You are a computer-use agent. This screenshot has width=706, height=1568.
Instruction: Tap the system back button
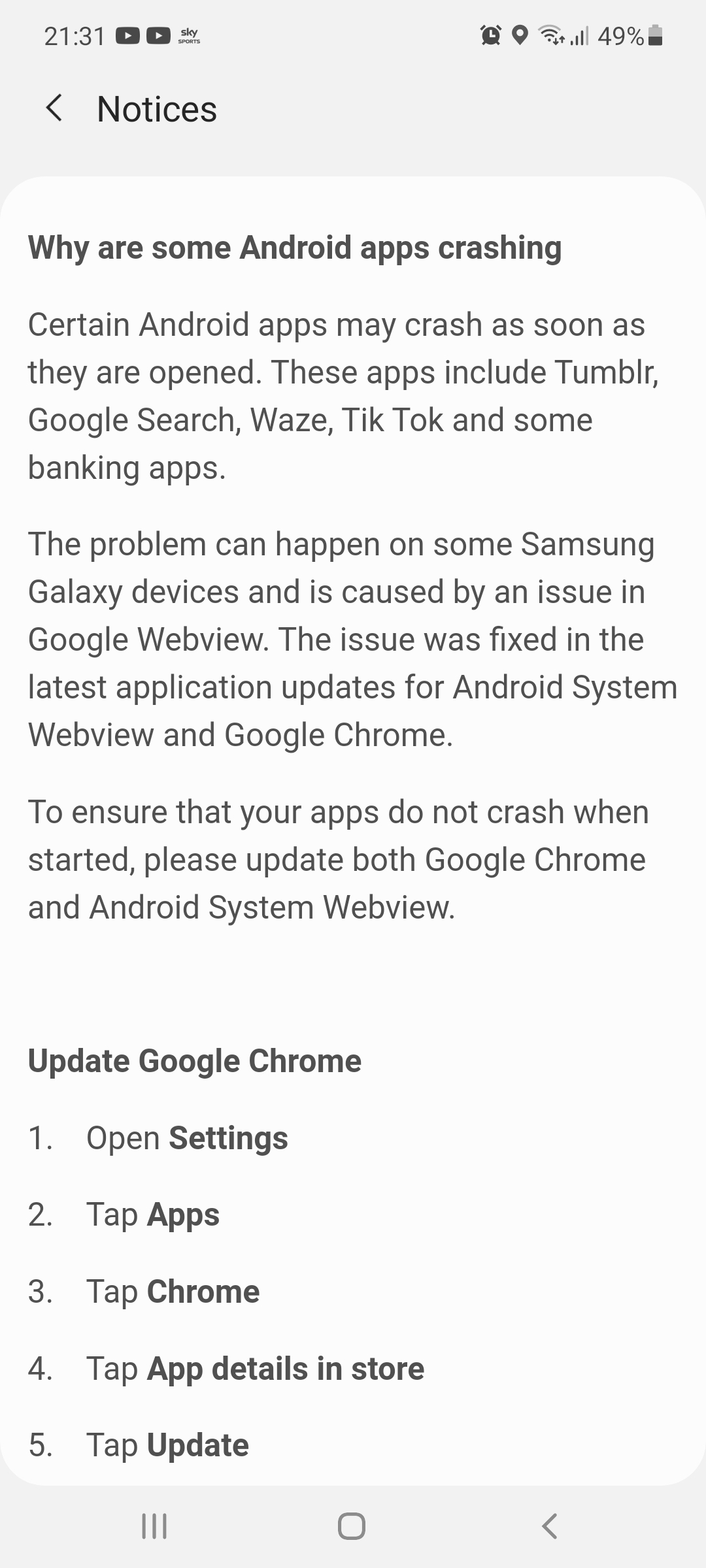[550, 1526]
